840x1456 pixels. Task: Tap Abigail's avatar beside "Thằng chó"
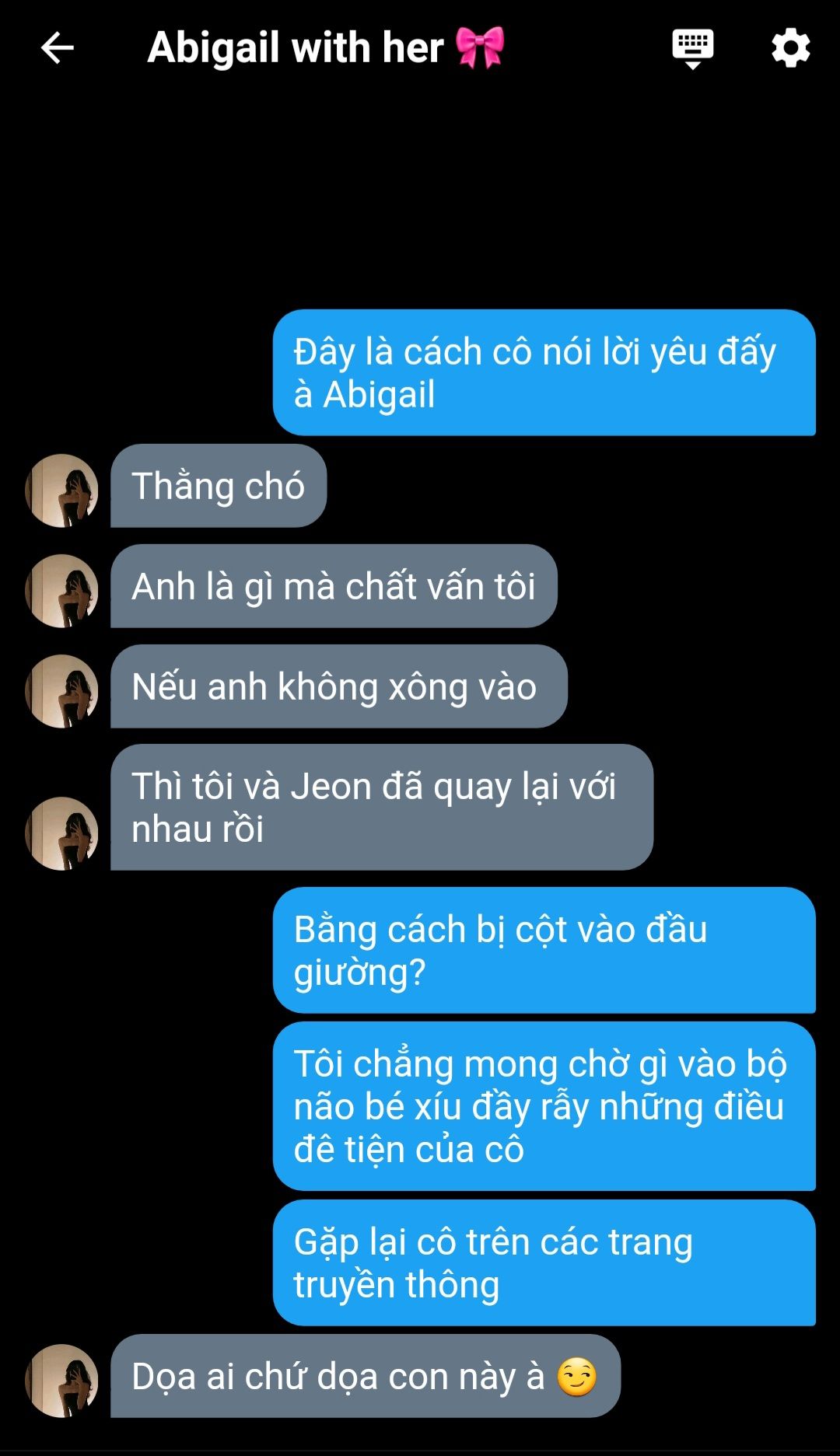point(62,491)
